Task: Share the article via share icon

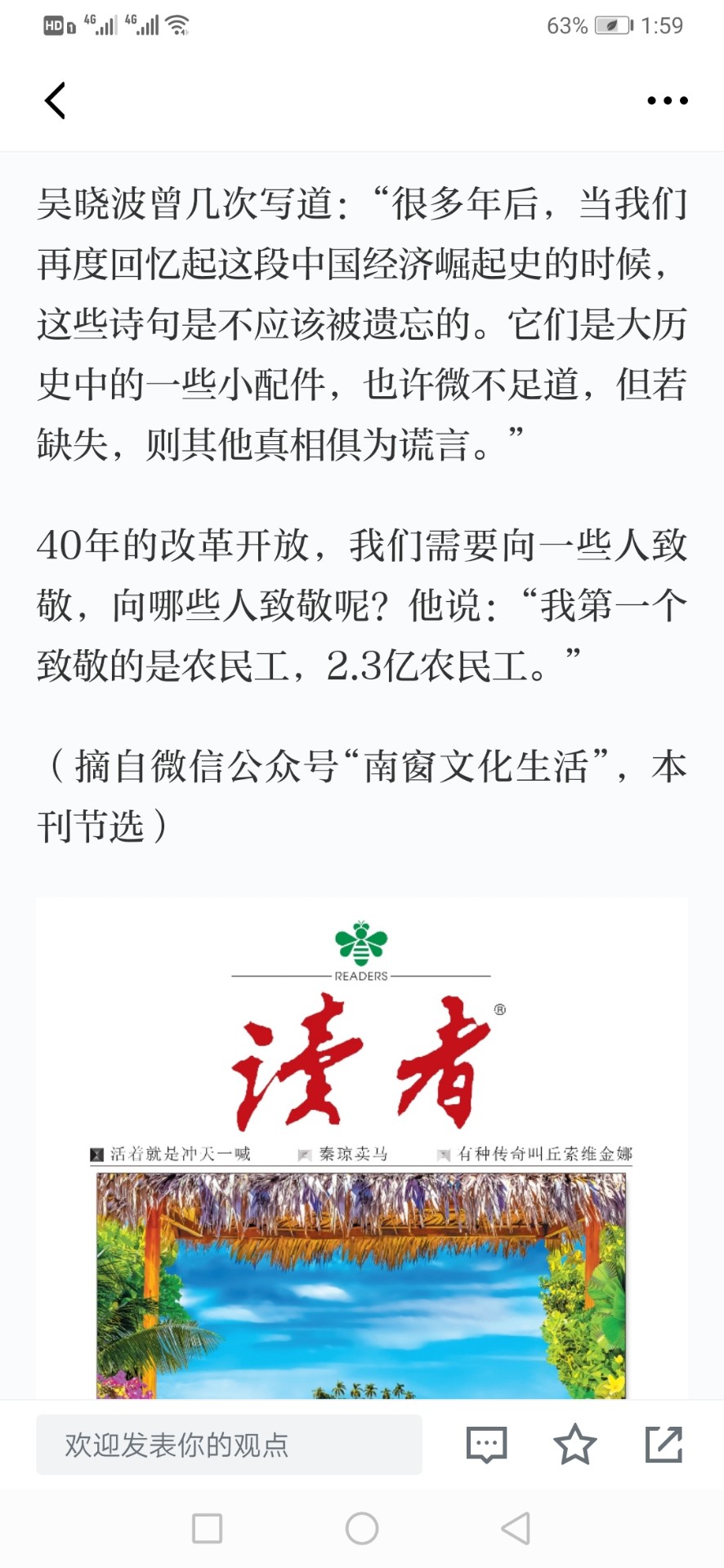Action: pos(664,1444)
